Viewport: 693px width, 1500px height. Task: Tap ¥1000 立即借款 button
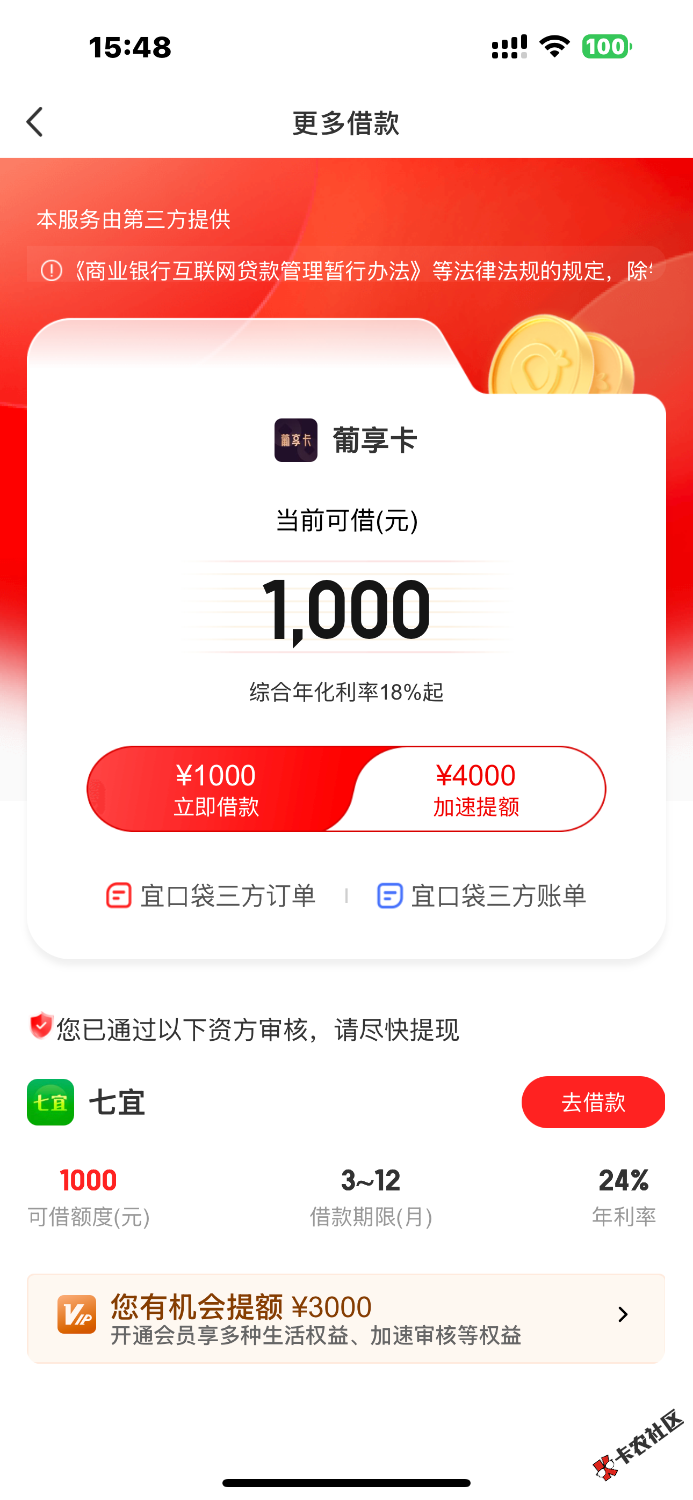[x=216, y=789]
